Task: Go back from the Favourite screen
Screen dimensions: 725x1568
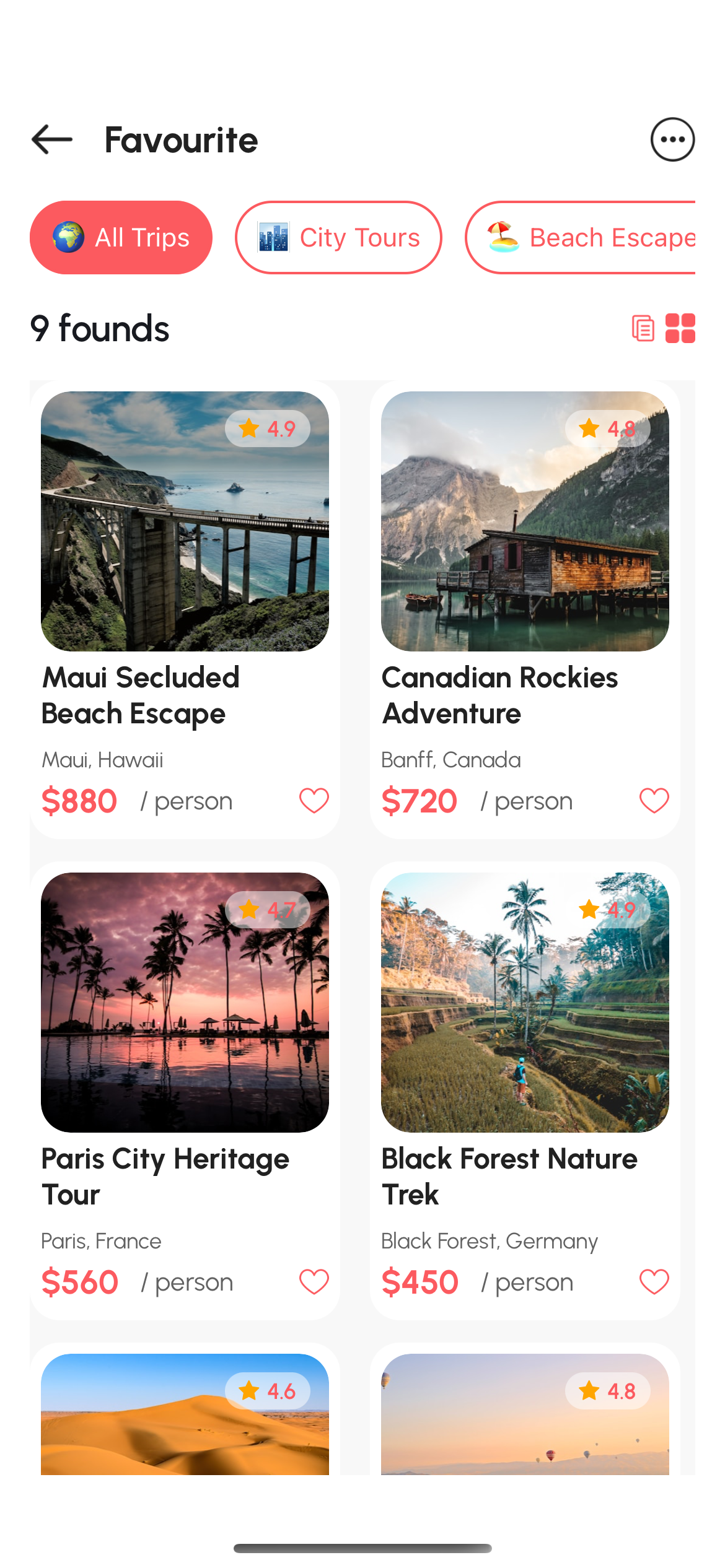Action: click(52, 139)
